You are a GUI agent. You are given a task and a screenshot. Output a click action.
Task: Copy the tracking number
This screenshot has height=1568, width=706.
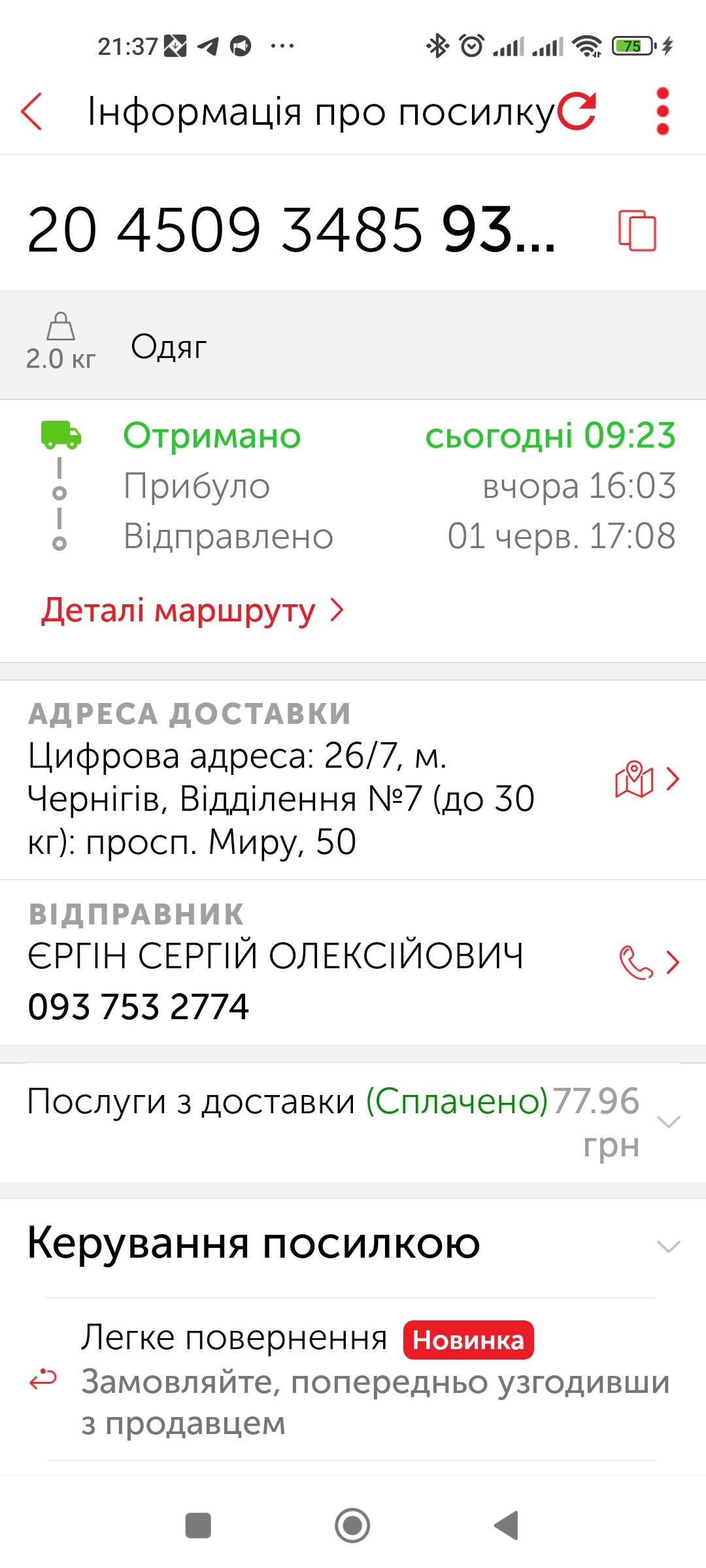coord(637,230)
